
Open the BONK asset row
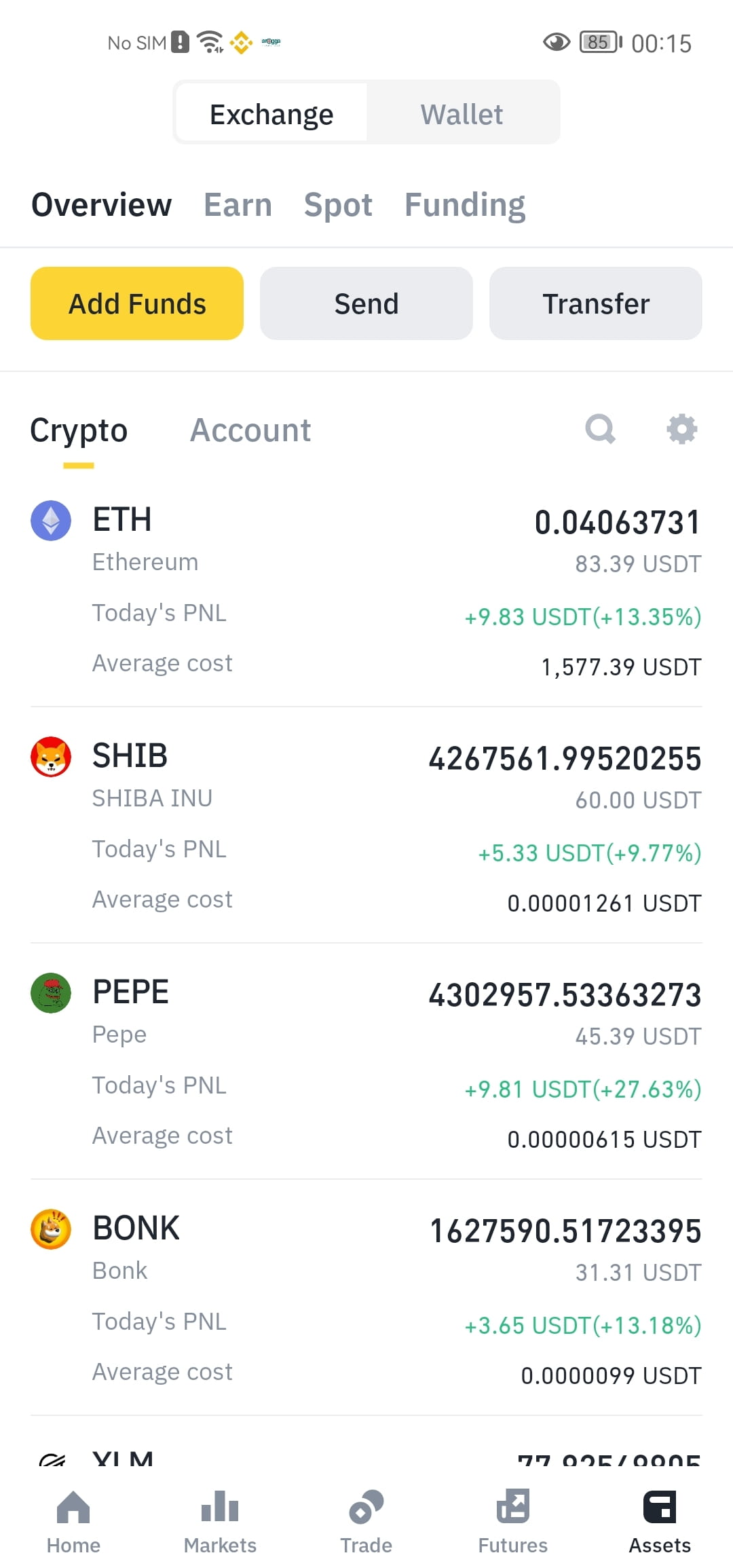click(366, 1298)
